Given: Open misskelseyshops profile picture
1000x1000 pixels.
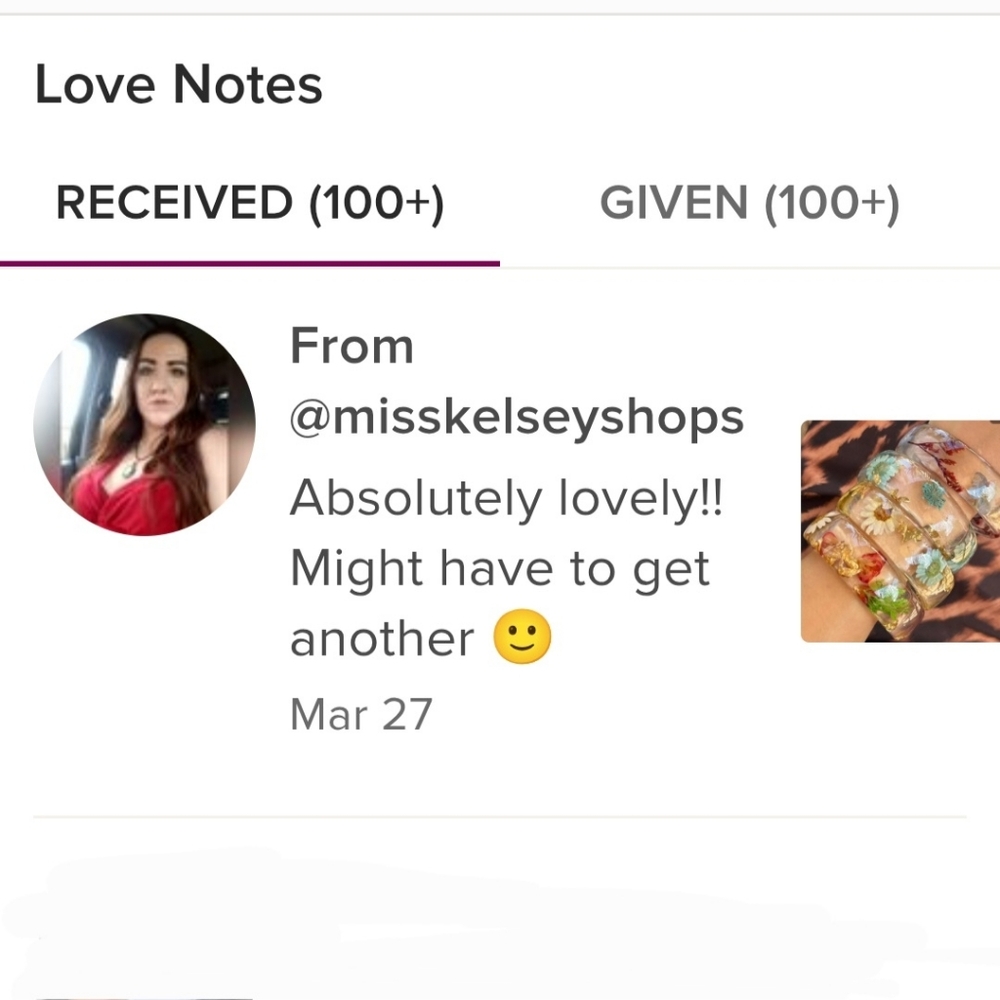Looking at the screenshot, I should point(144,425).
